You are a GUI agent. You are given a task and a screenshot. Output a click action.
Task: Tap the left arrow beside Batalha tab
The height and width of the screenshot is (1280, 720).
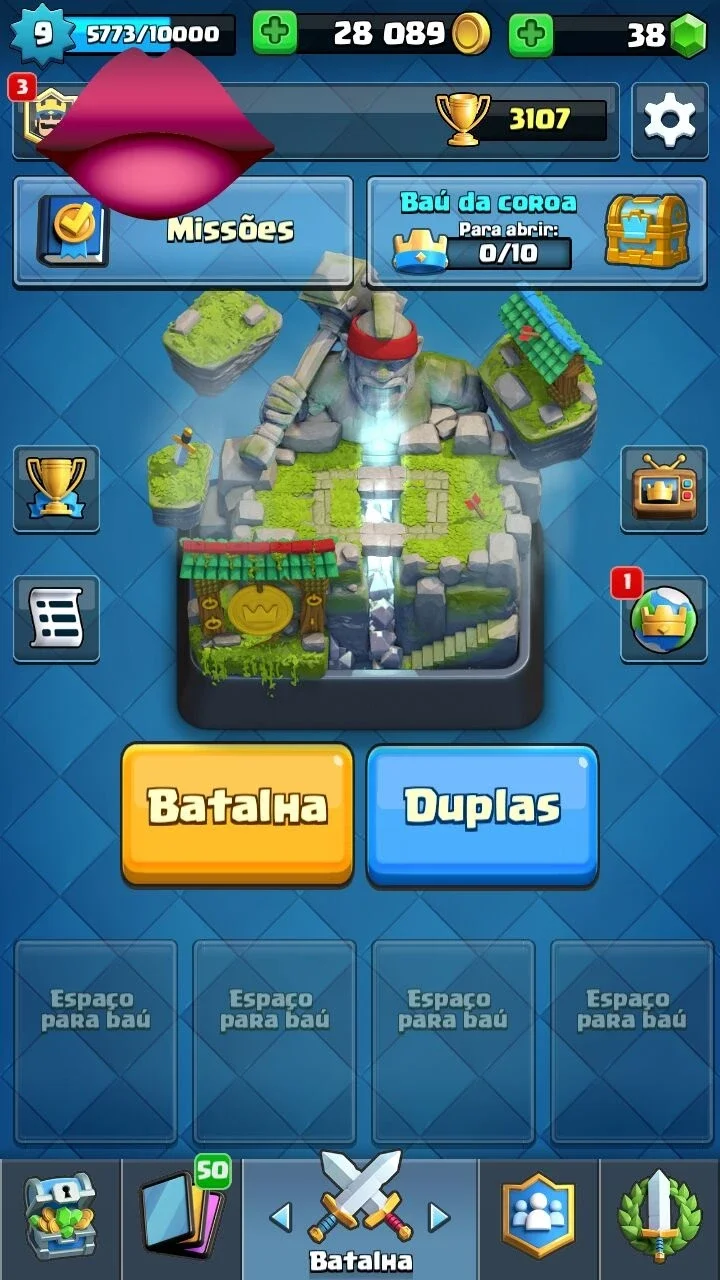tap(281, 1217)
